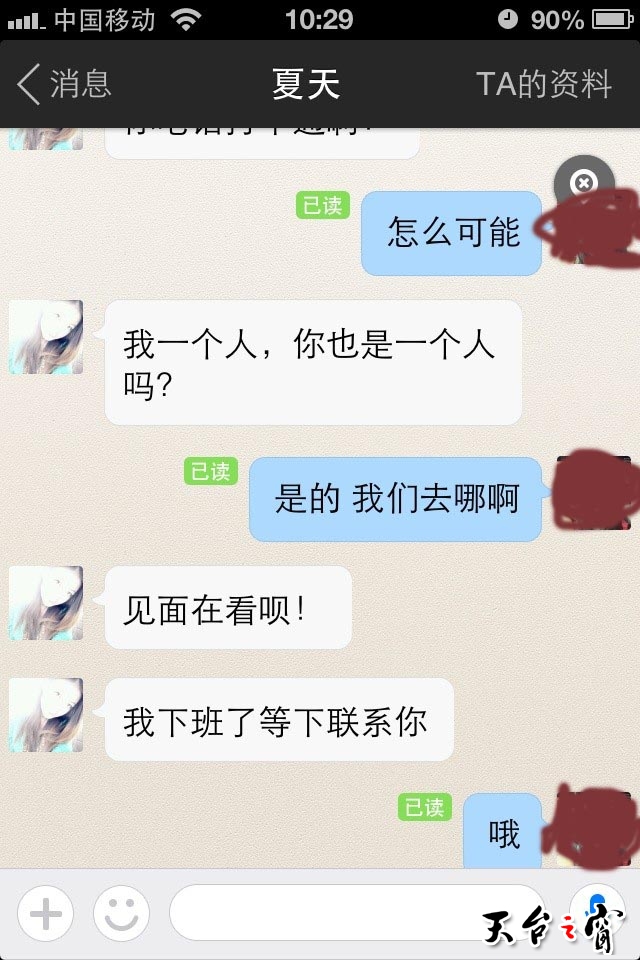Open TA的资料 profile page

tap(543, 84)
